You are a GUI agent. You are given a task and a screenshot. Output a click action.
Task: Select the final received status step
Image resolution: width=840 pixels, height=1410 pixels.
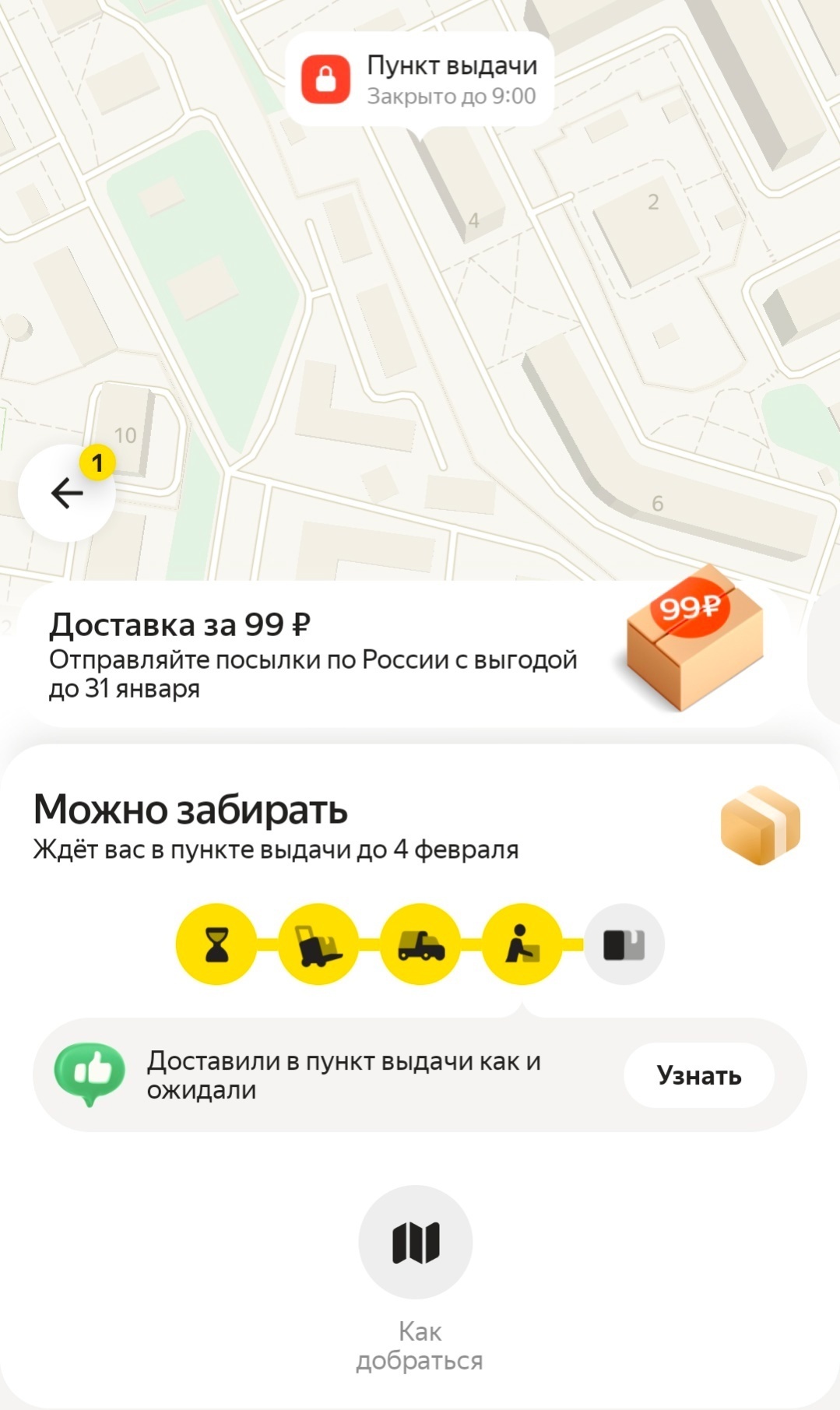[624, 944]
